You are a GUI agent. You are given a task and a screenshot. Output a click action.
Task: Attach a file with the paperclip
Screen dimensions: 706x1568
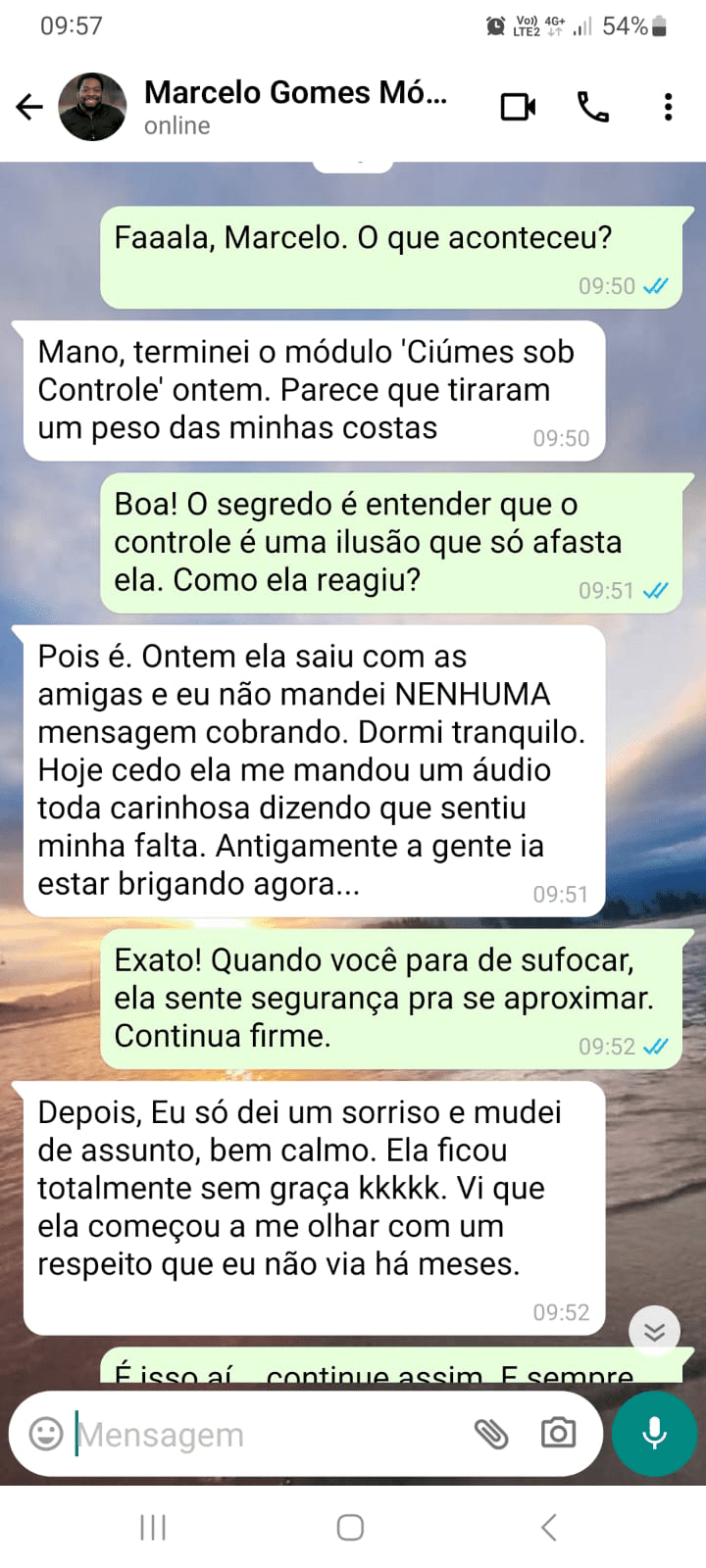(x=491, y=1434)
